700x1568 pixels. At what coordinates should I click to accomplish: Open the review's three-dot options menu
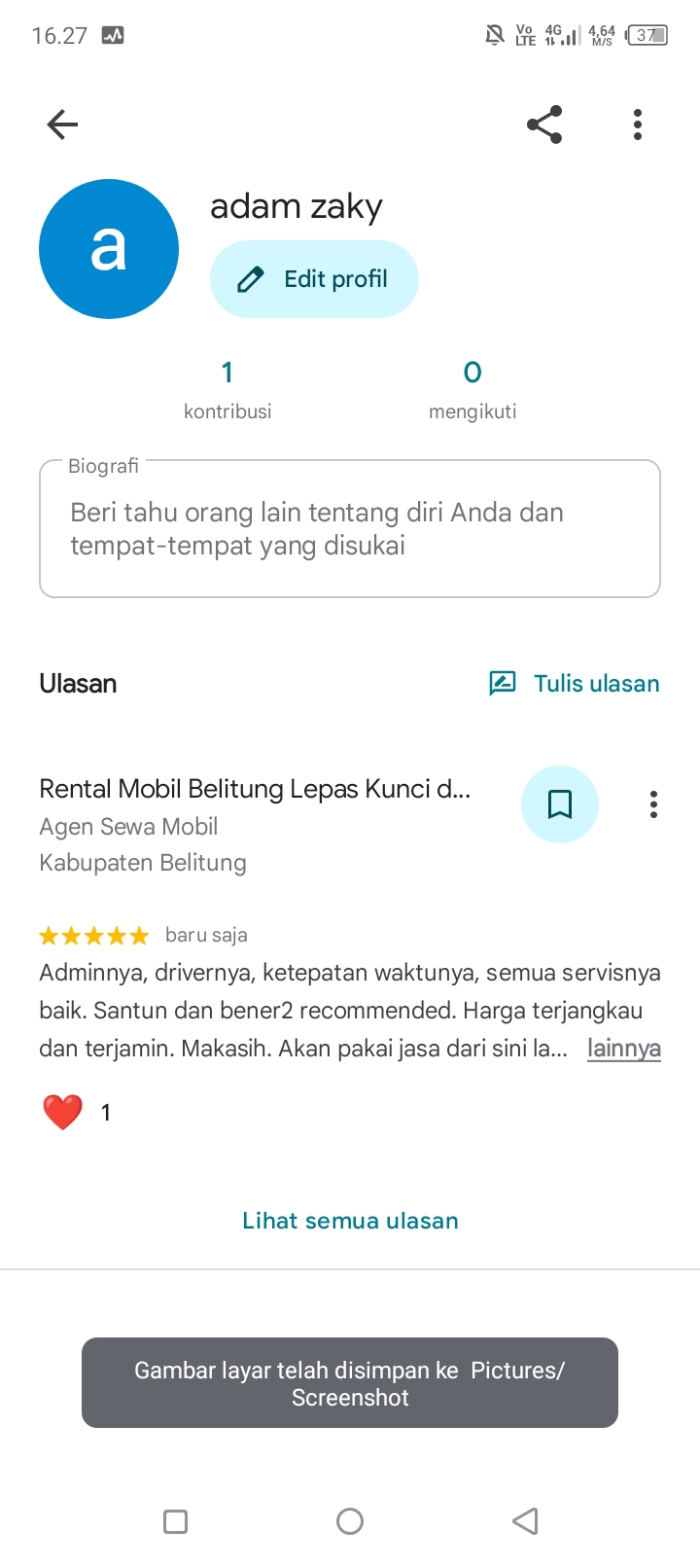pos(653,804)
